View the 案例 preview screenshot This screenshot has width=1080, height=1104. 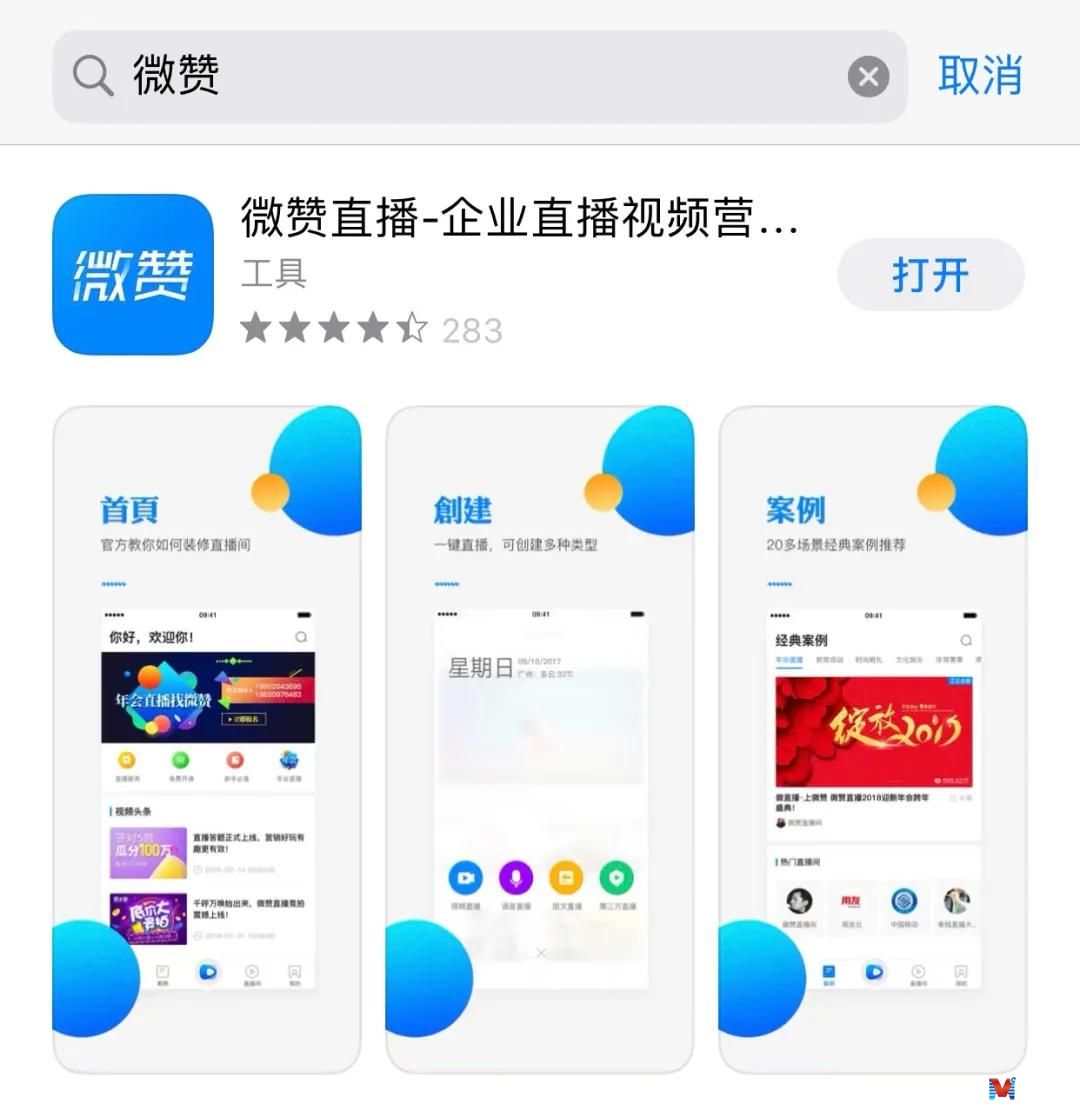pyautogui.click(x=873, y=740)
